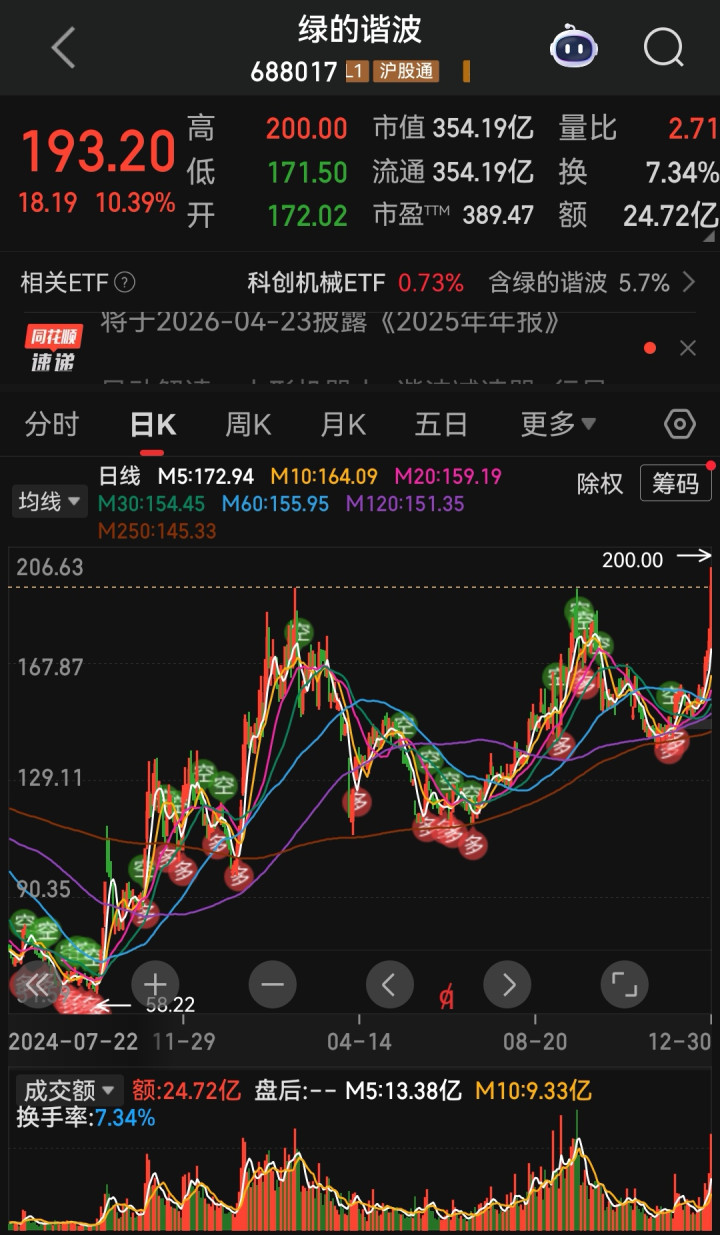Select the 日K chart tab
The image size is (720, 1235).
[153, 425]
